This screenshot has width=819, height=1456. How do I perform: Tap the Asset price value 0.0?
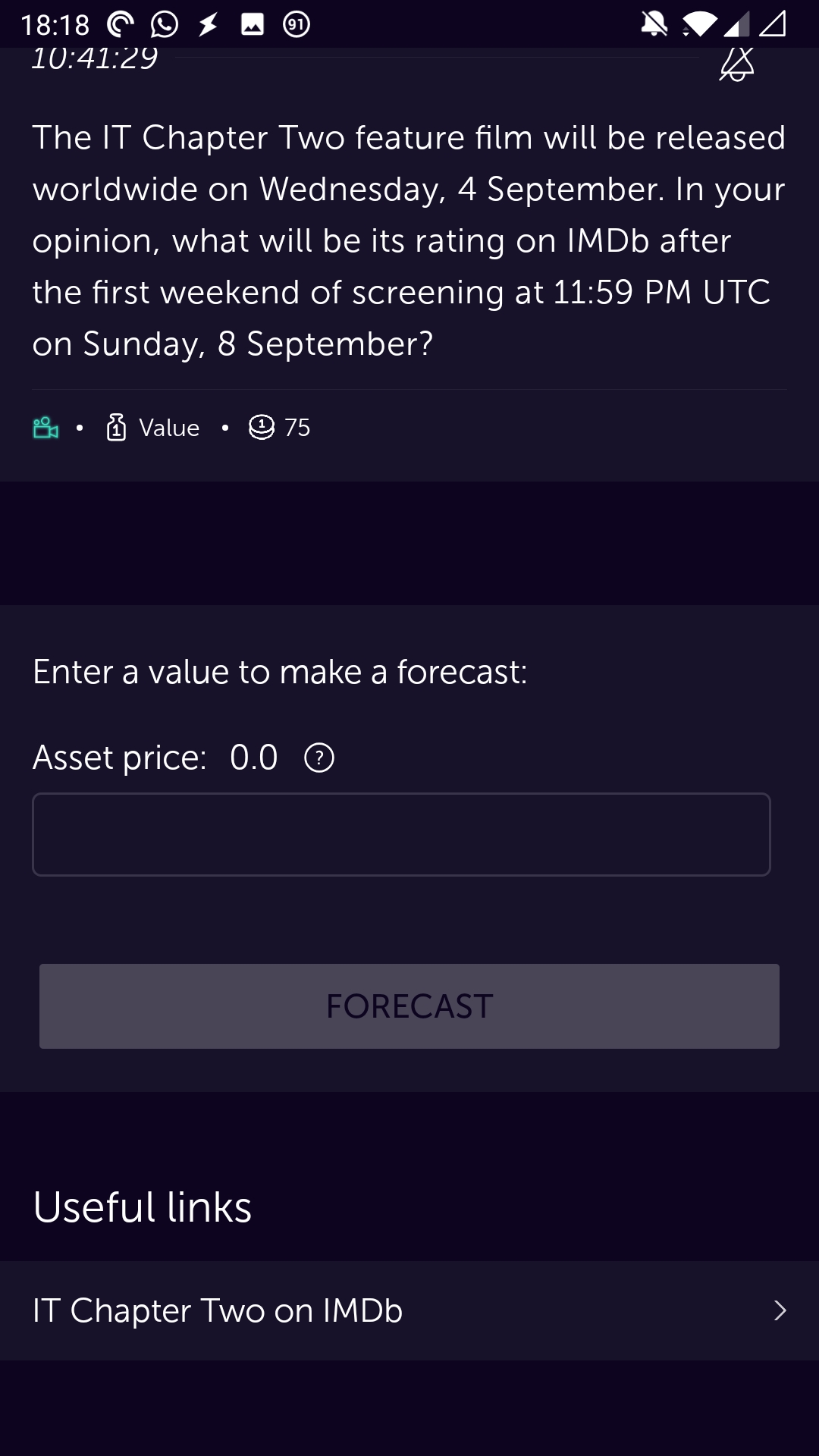(x=252, y=758)
